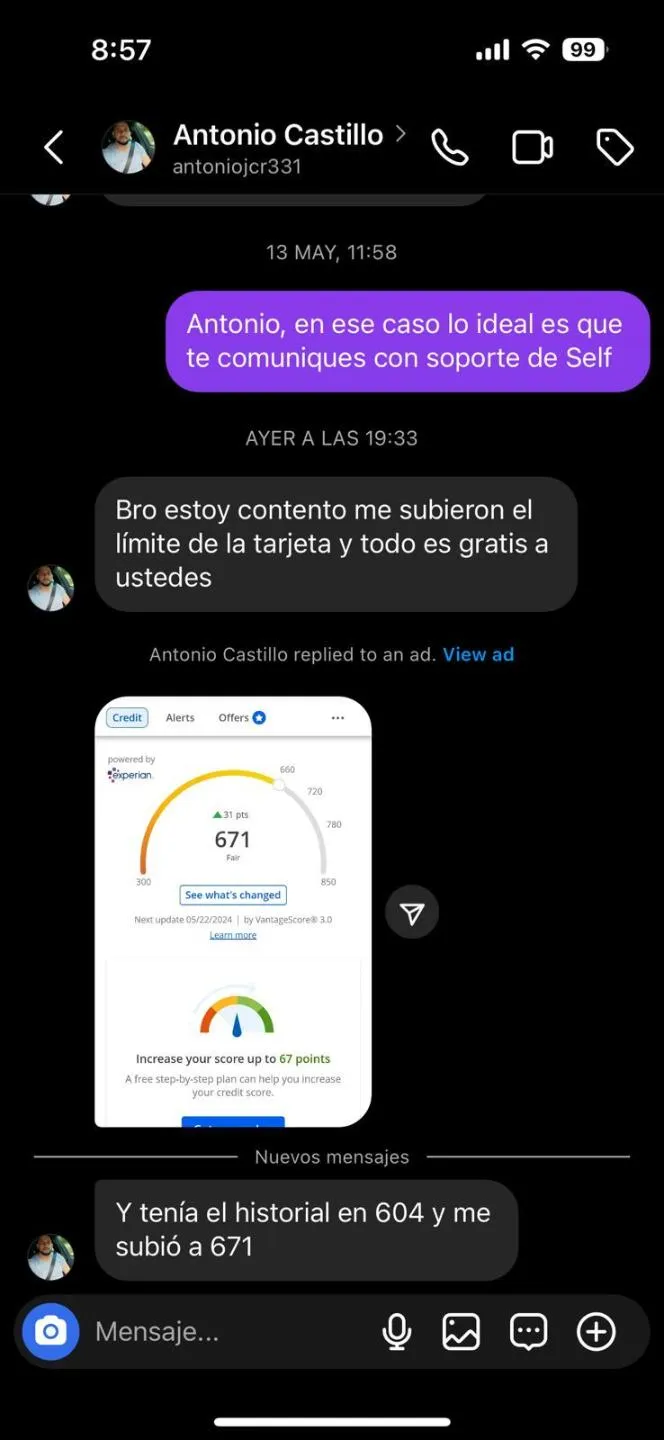This screenshot has width=664, height=1440.
Task: Open saved replies from the chat bubble icon
Action: [528, 1332]
